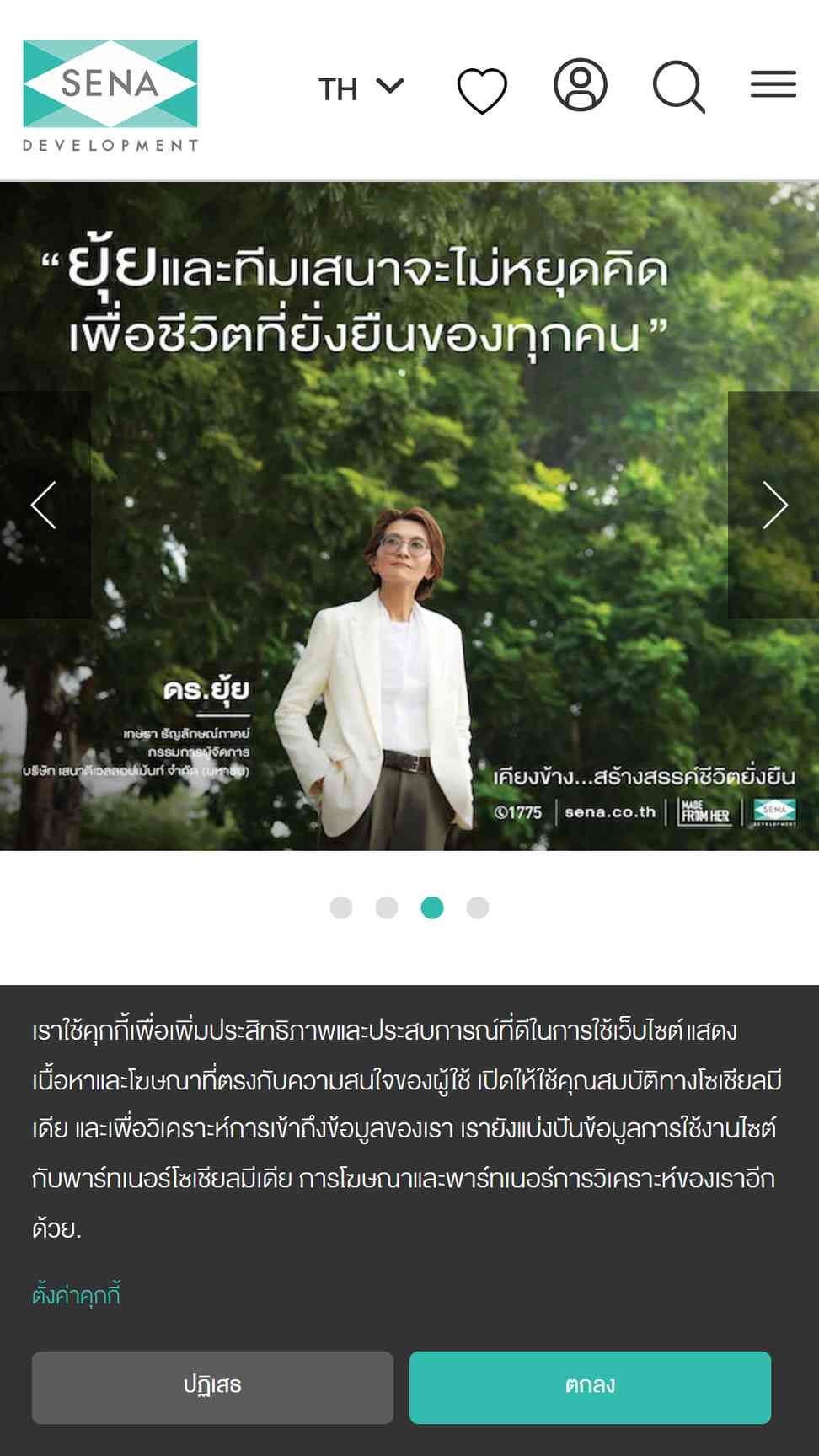Open the user account icon
The height and width of the screenshot is (1456, 819).
coord(581,85)
